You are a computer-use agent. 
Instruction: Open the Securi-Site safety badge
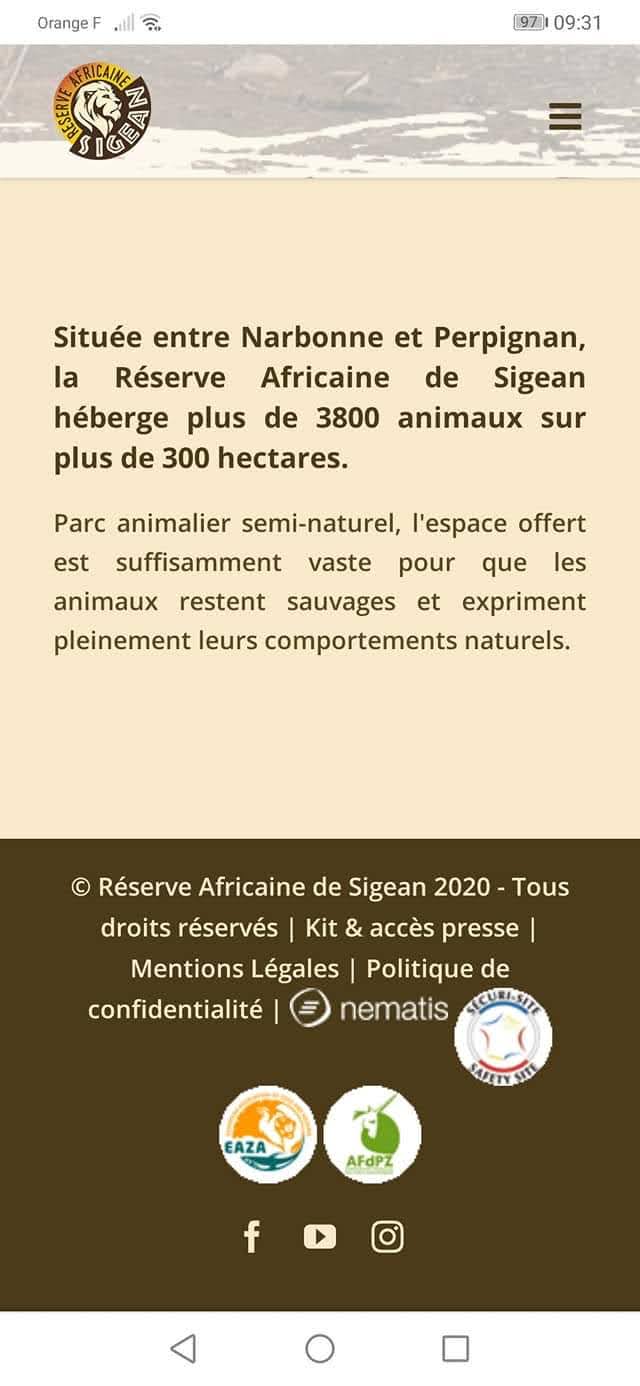click(x=503, y=1037)
